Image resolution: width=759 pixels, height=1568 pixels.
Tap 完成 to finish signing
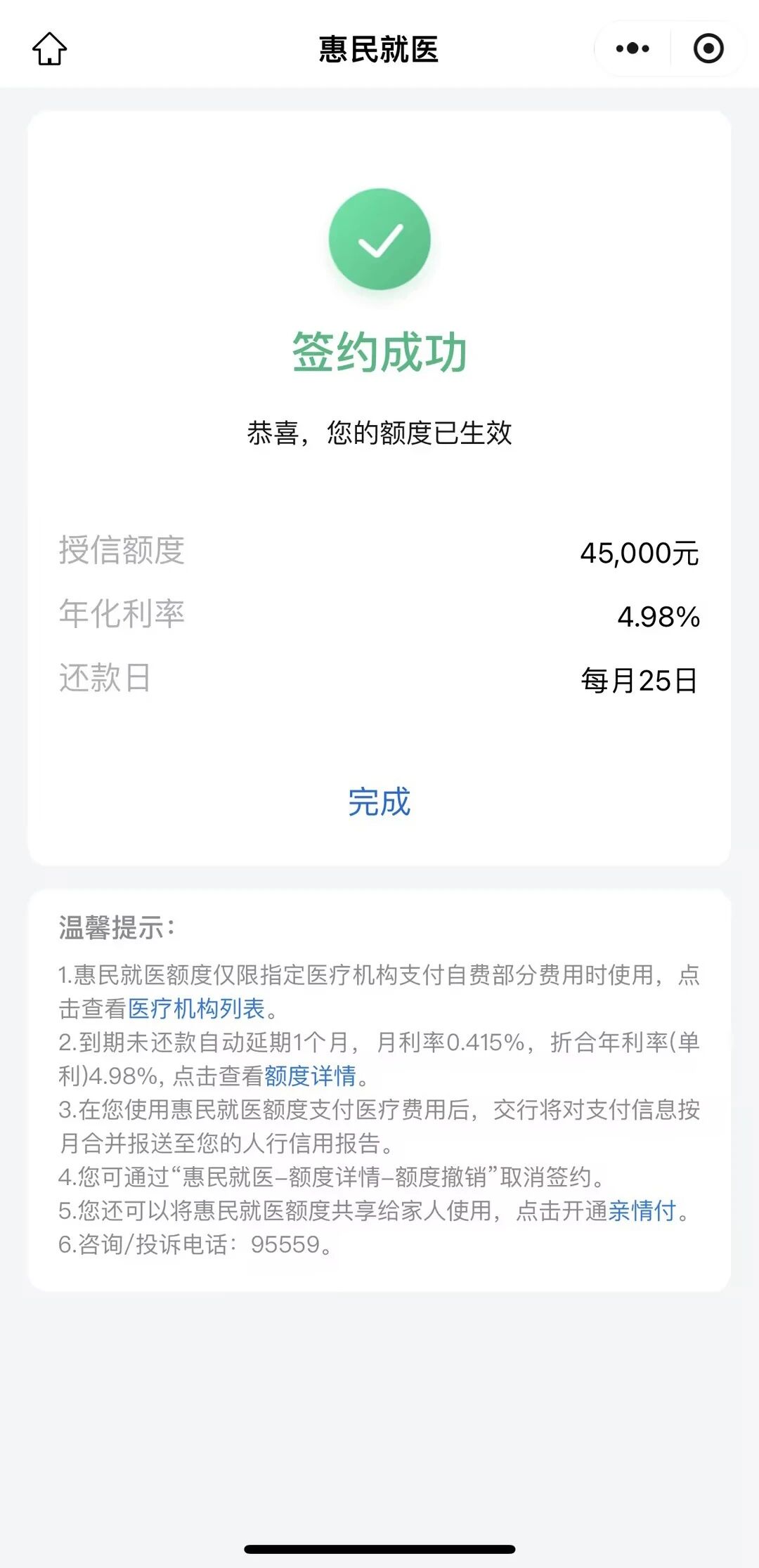tap(379, 802)
